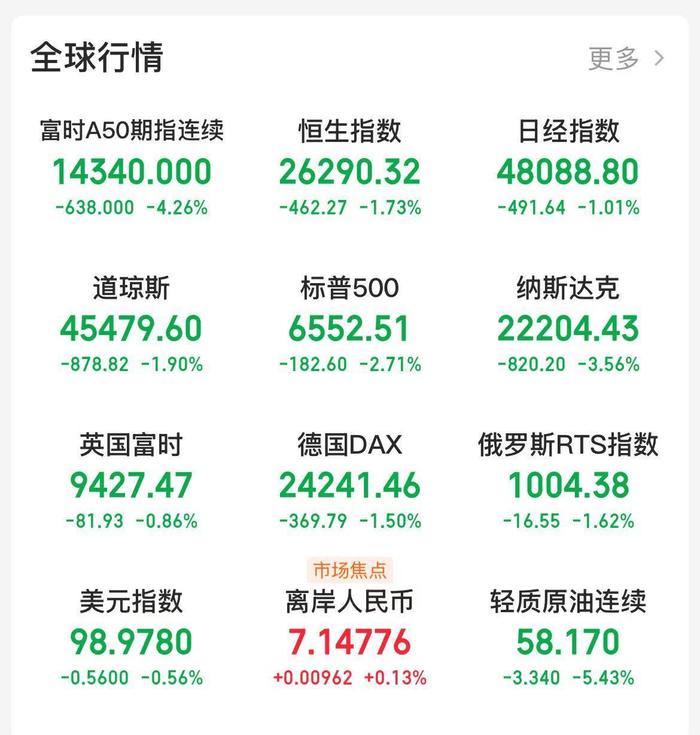The image size is (700, 735).
Task: Open the 富时A50期指连续 quote
Action: 132,170
